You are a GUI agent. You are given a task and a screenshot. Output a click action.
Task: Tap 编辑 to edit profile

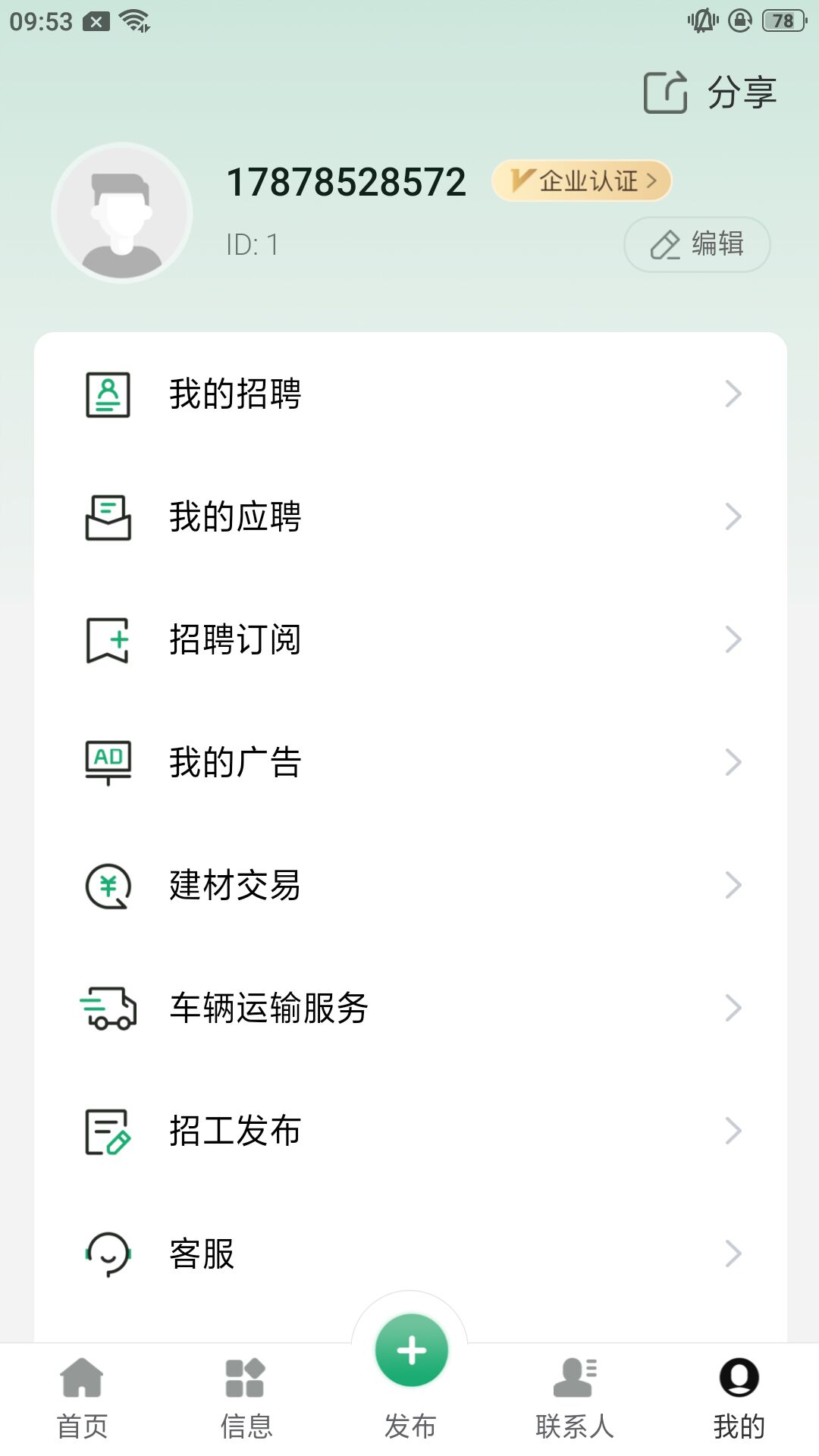click(697, 244)
